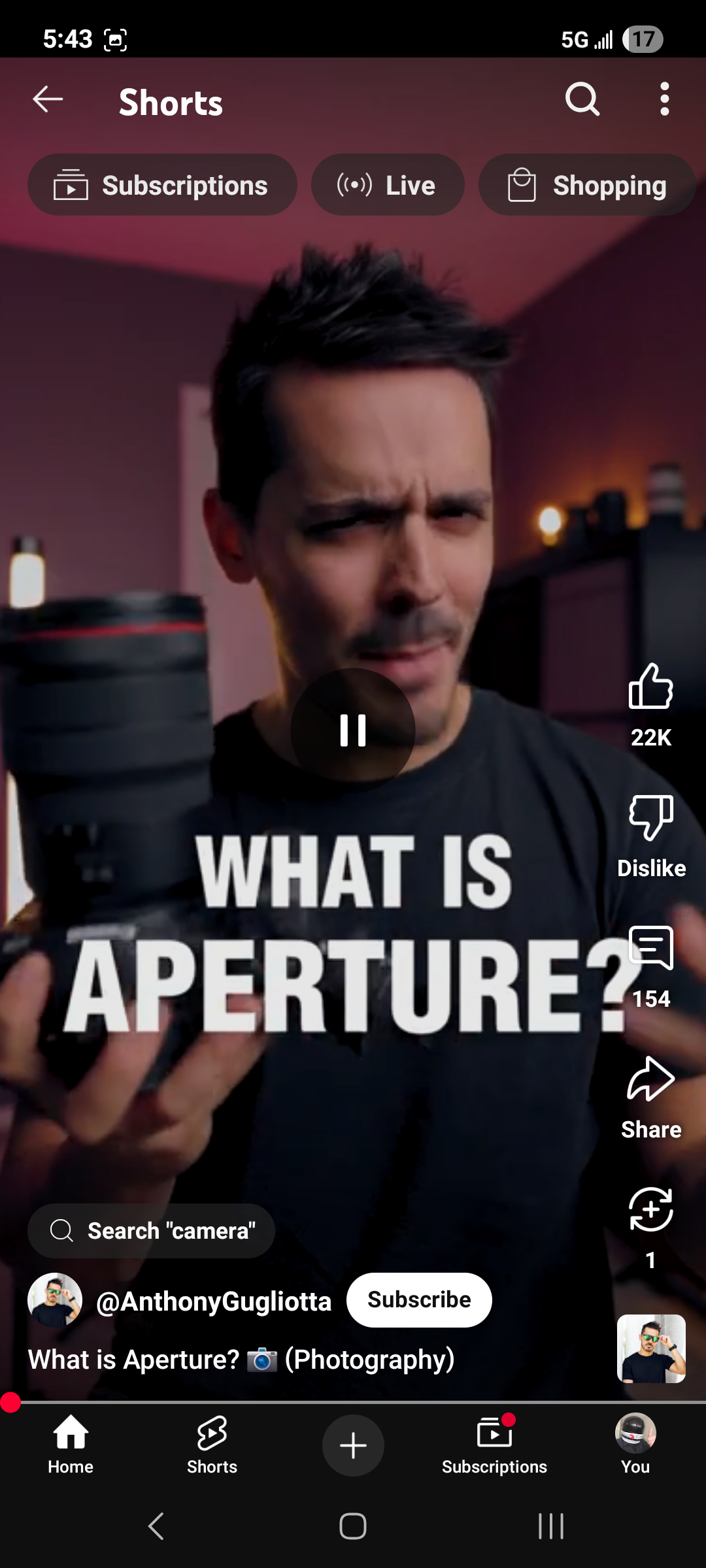Share this Short

click(651, 1079)
